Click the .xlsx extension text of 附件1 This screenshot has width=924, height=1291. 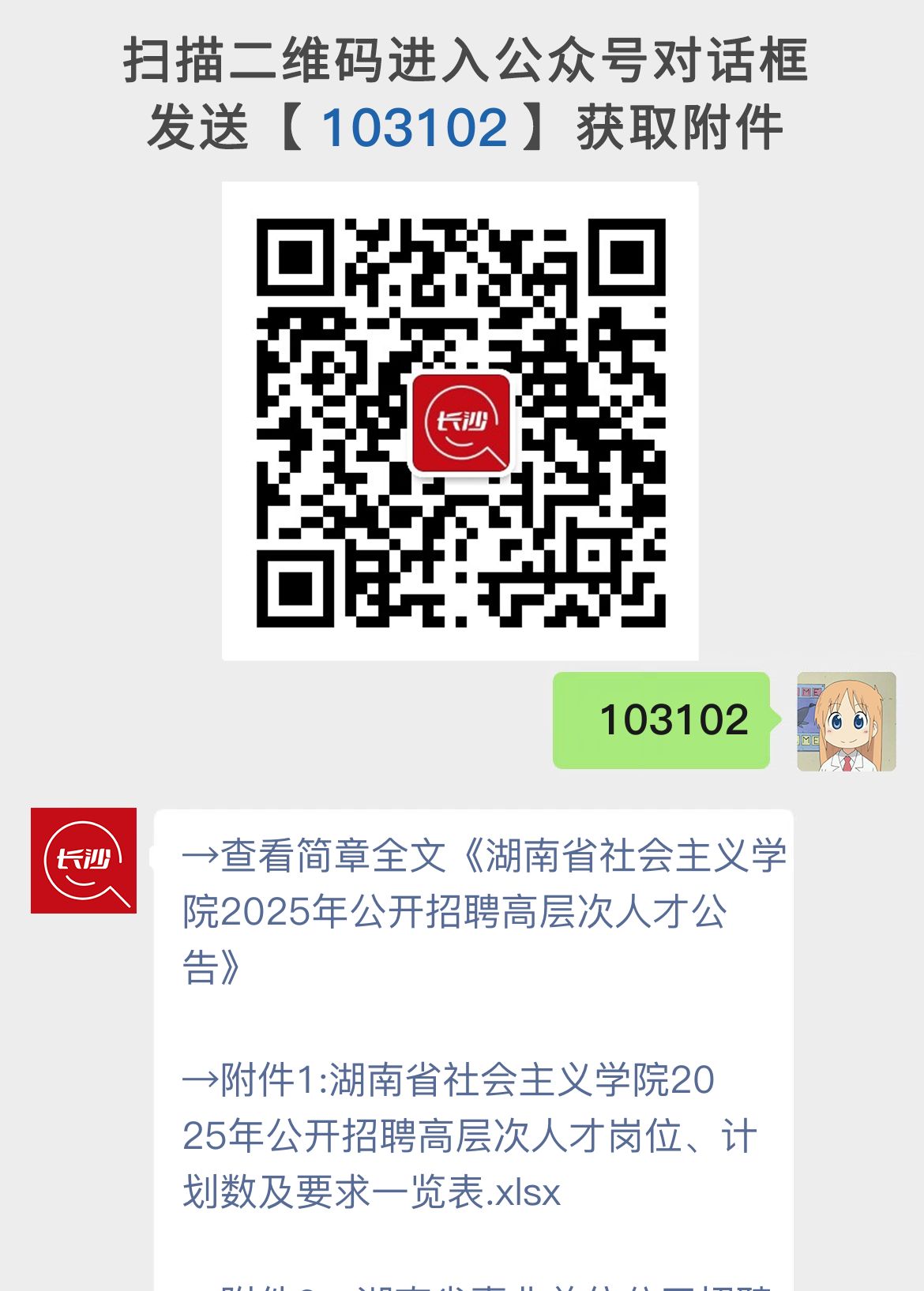[x=525, y=1194]
